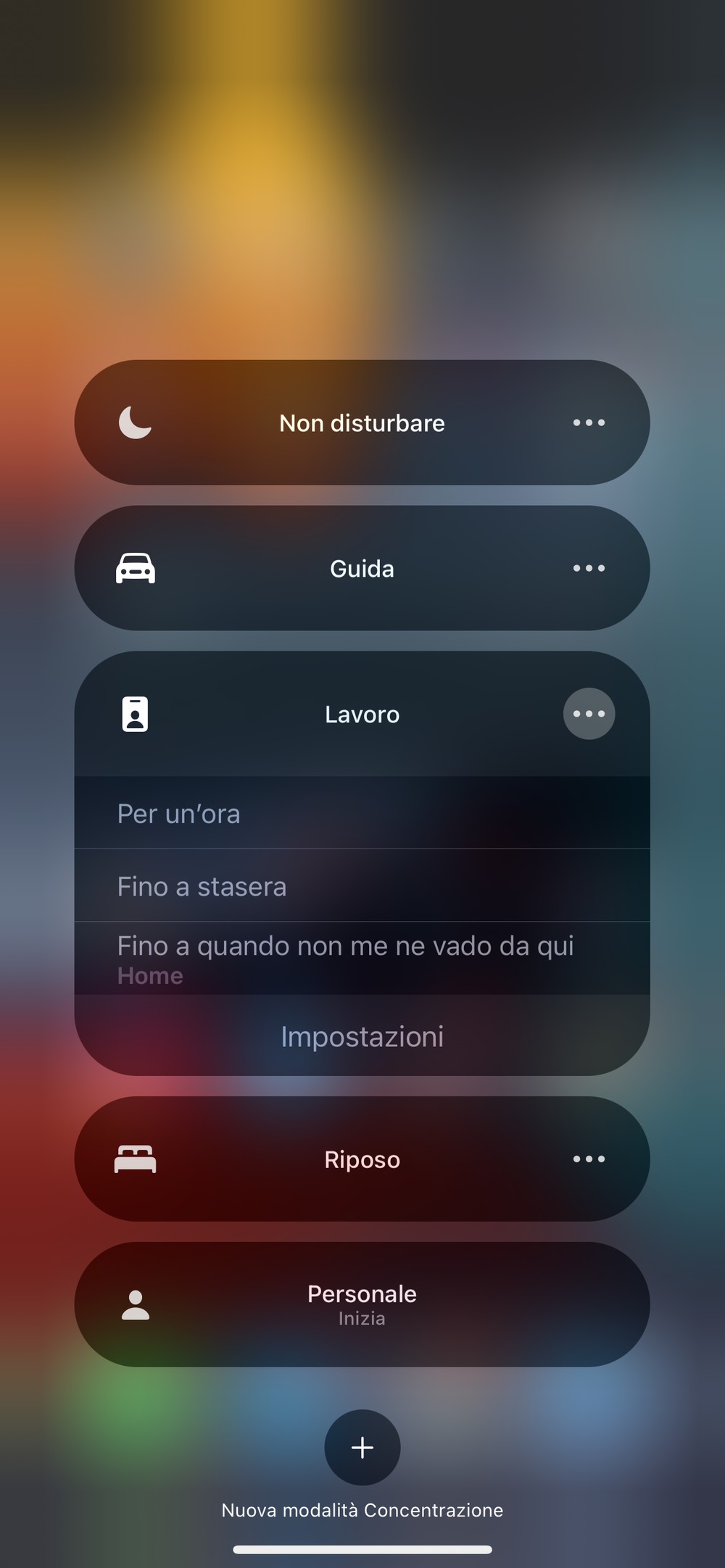
Task: Show more options for Guida
Action: (x=589, y=568)
